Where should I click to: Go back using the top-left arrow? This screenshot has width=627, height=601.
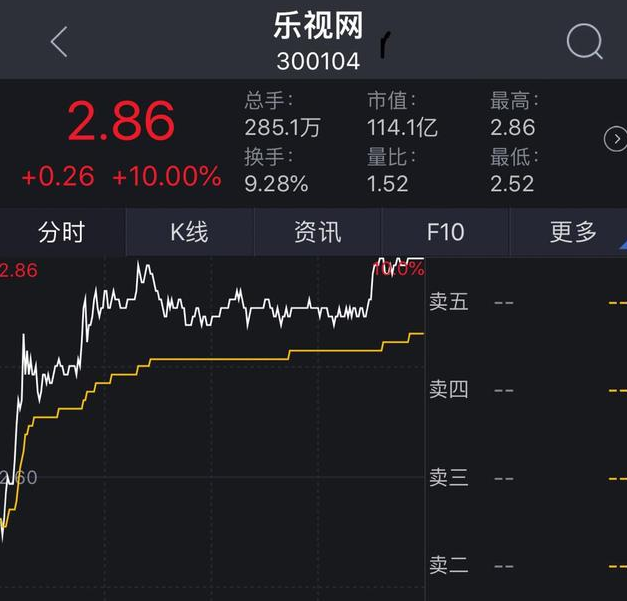pos(59,42)
